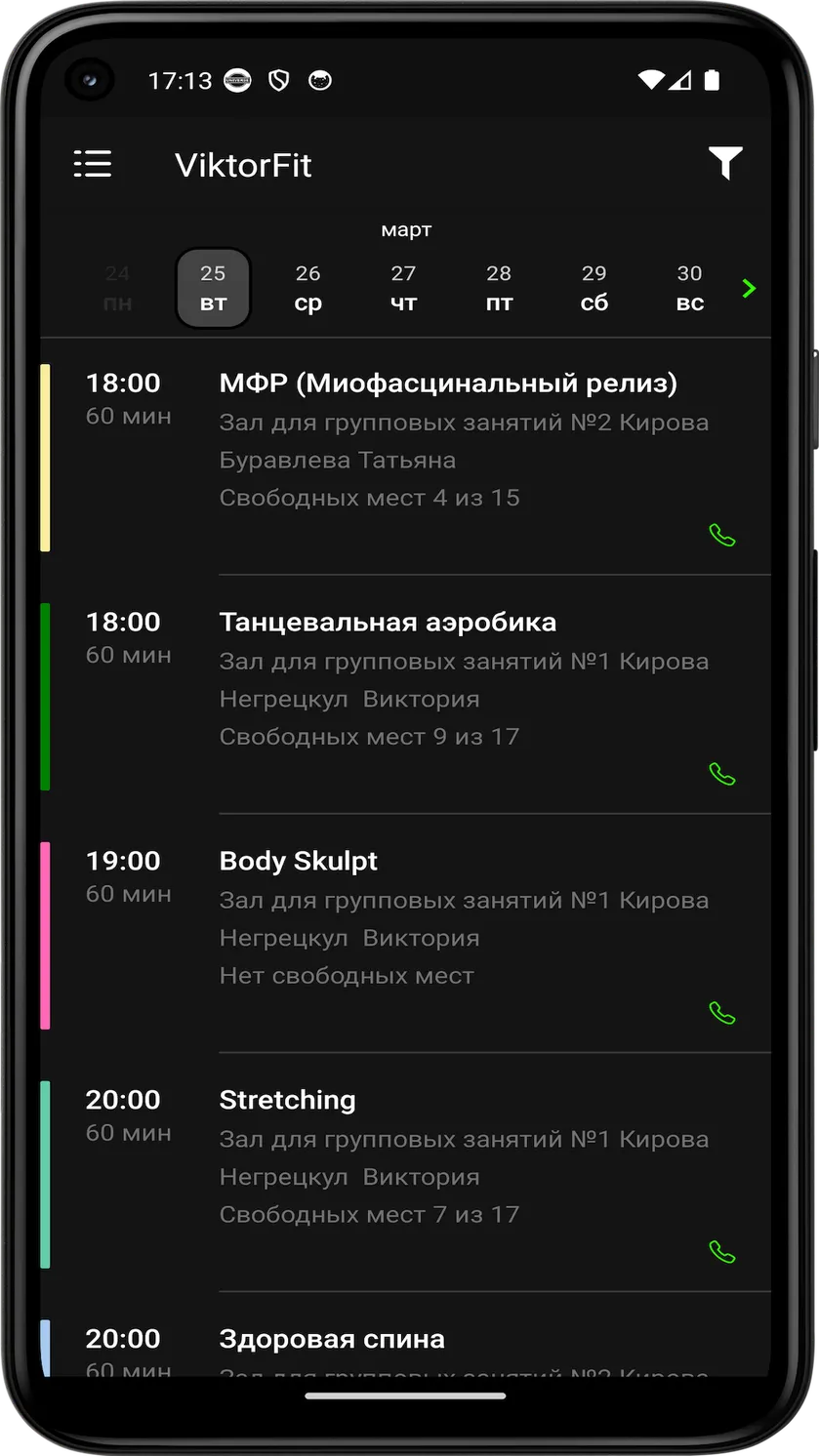
Task: Call about Танцевальная аэробика class
Action: click(x=721, y=775)
